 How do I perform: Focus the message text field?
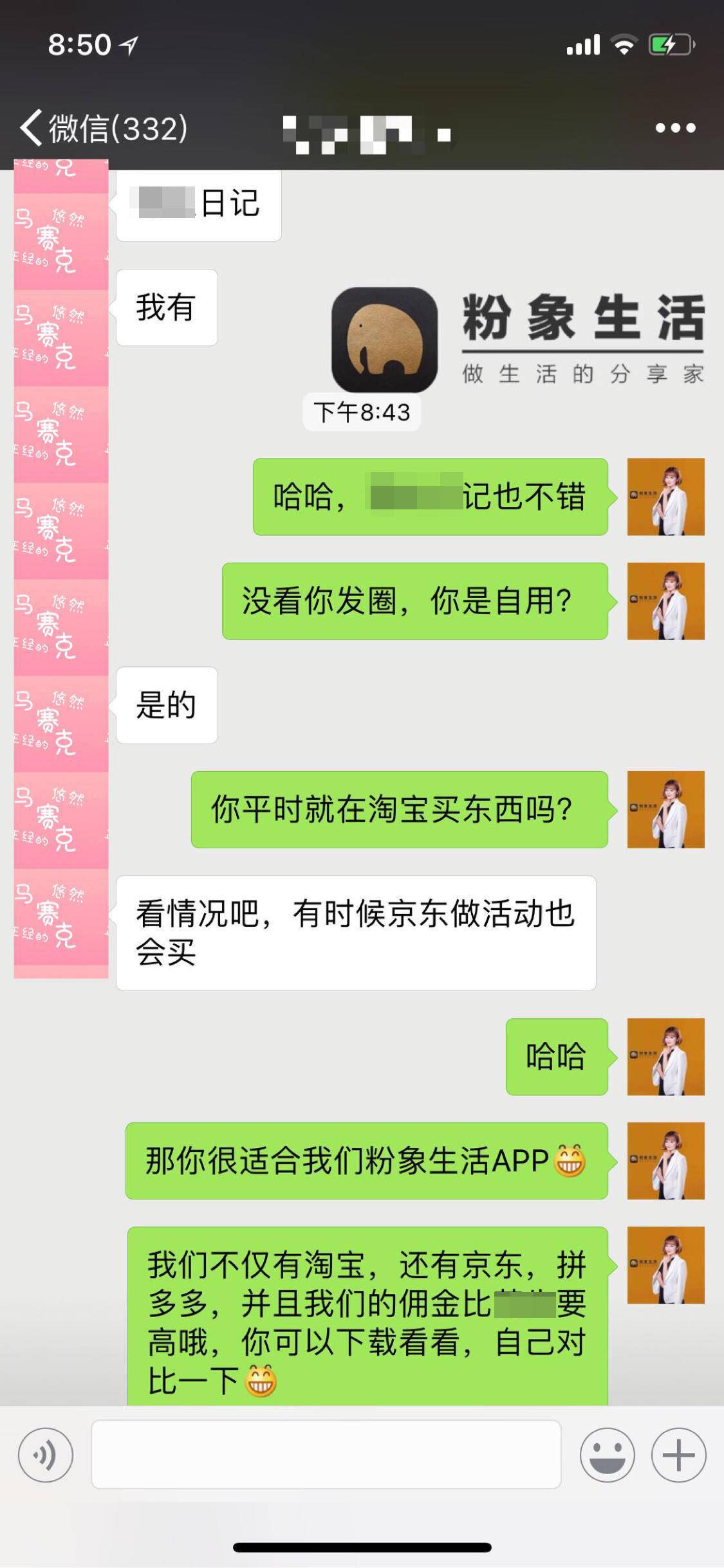326,1455
